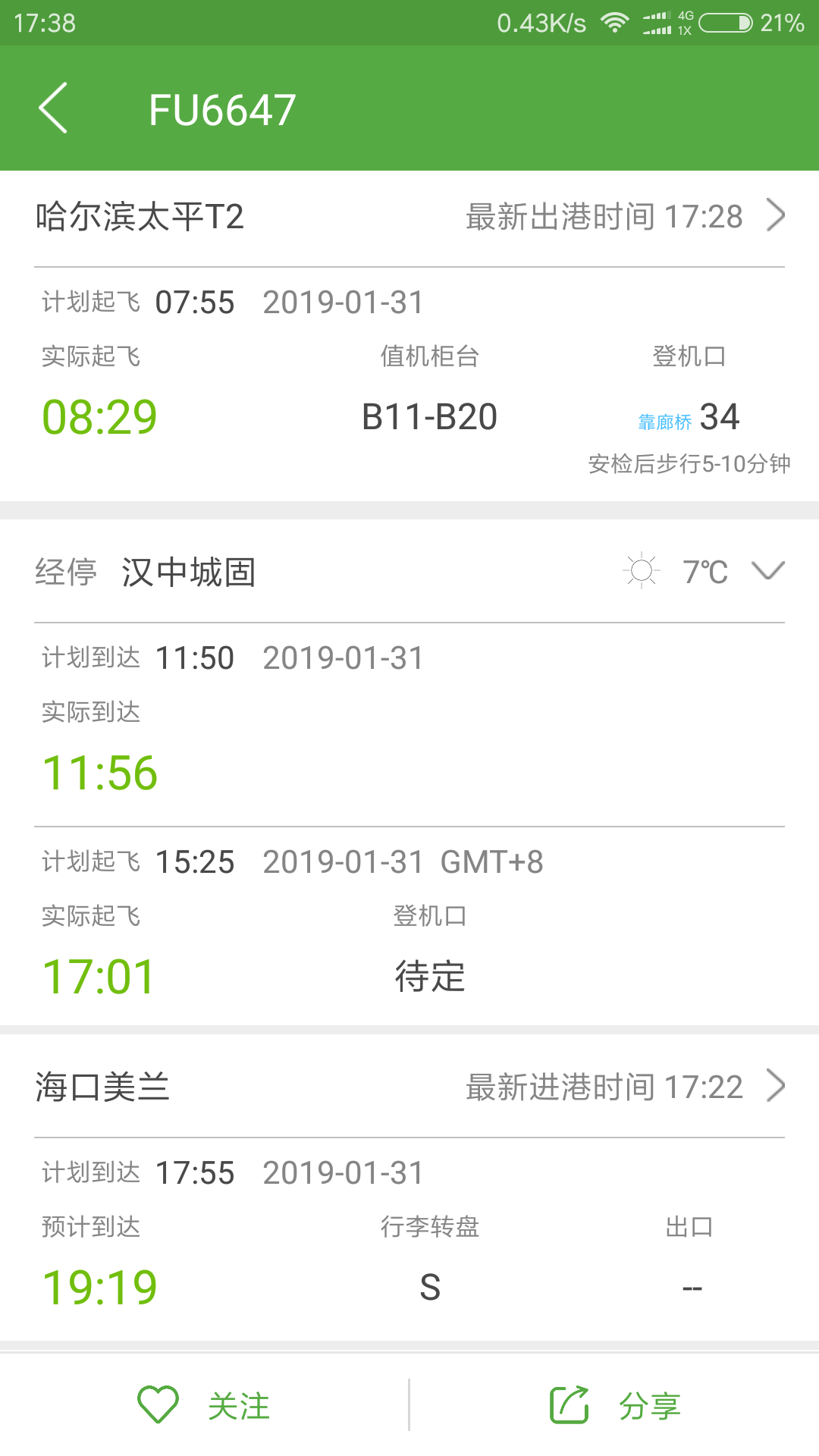Open 海口美兰 latest arrival time row
The image size is (819, 1456).
point(409,1087)
